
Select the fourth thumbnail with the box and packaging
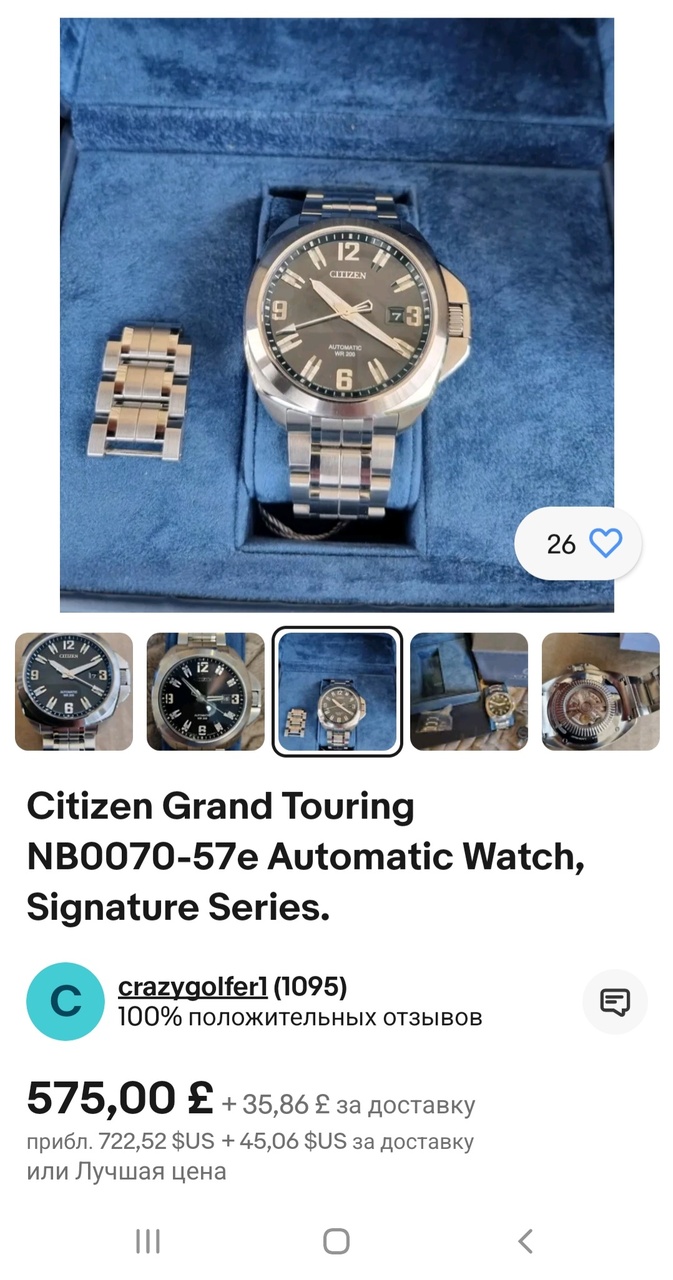[x=469, y=691]
